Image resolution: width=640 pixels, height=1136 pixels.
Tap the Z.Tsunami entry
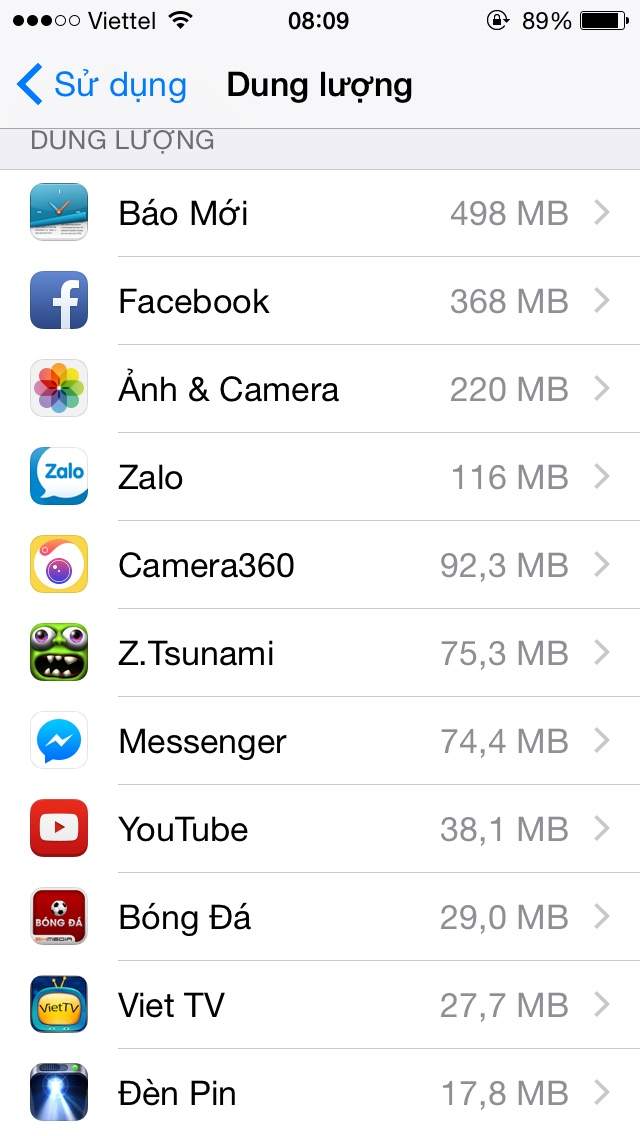(320, 653)
